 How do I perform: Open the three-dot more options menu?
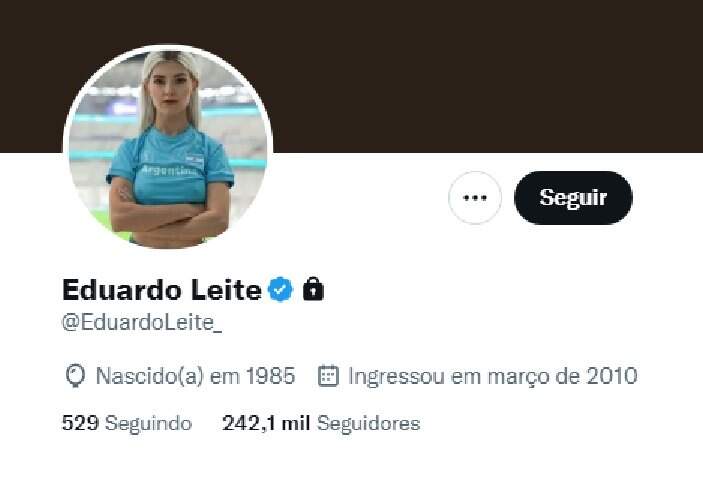click(474, 197)
